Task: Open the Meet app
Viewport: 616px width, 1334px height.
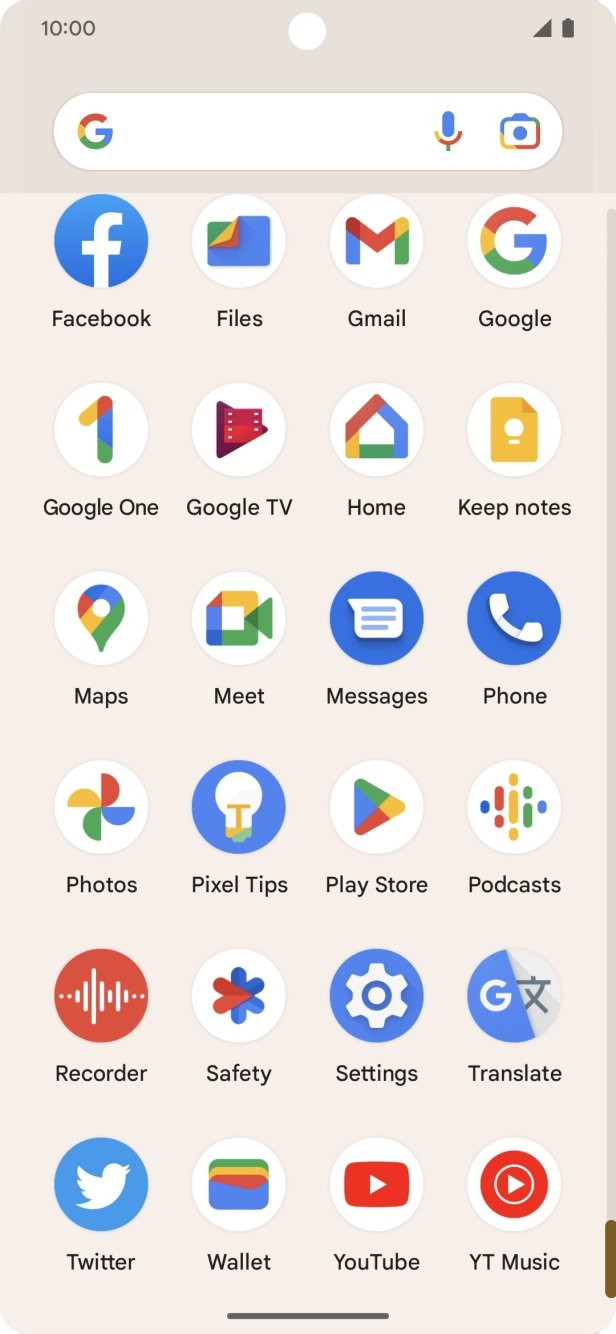Action: click(239, 619)
